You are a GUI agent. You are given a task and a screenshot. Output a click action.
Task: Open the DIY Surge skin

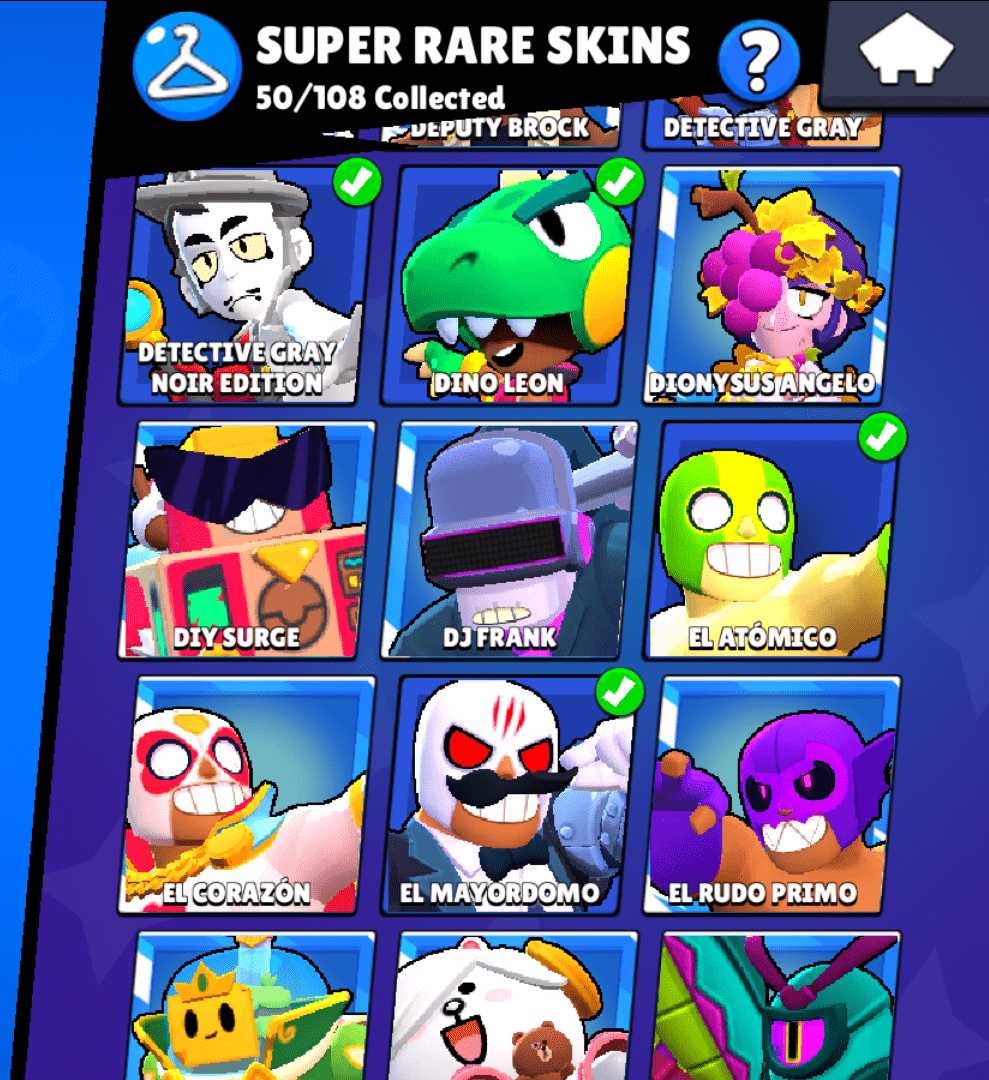coord(247,540)
